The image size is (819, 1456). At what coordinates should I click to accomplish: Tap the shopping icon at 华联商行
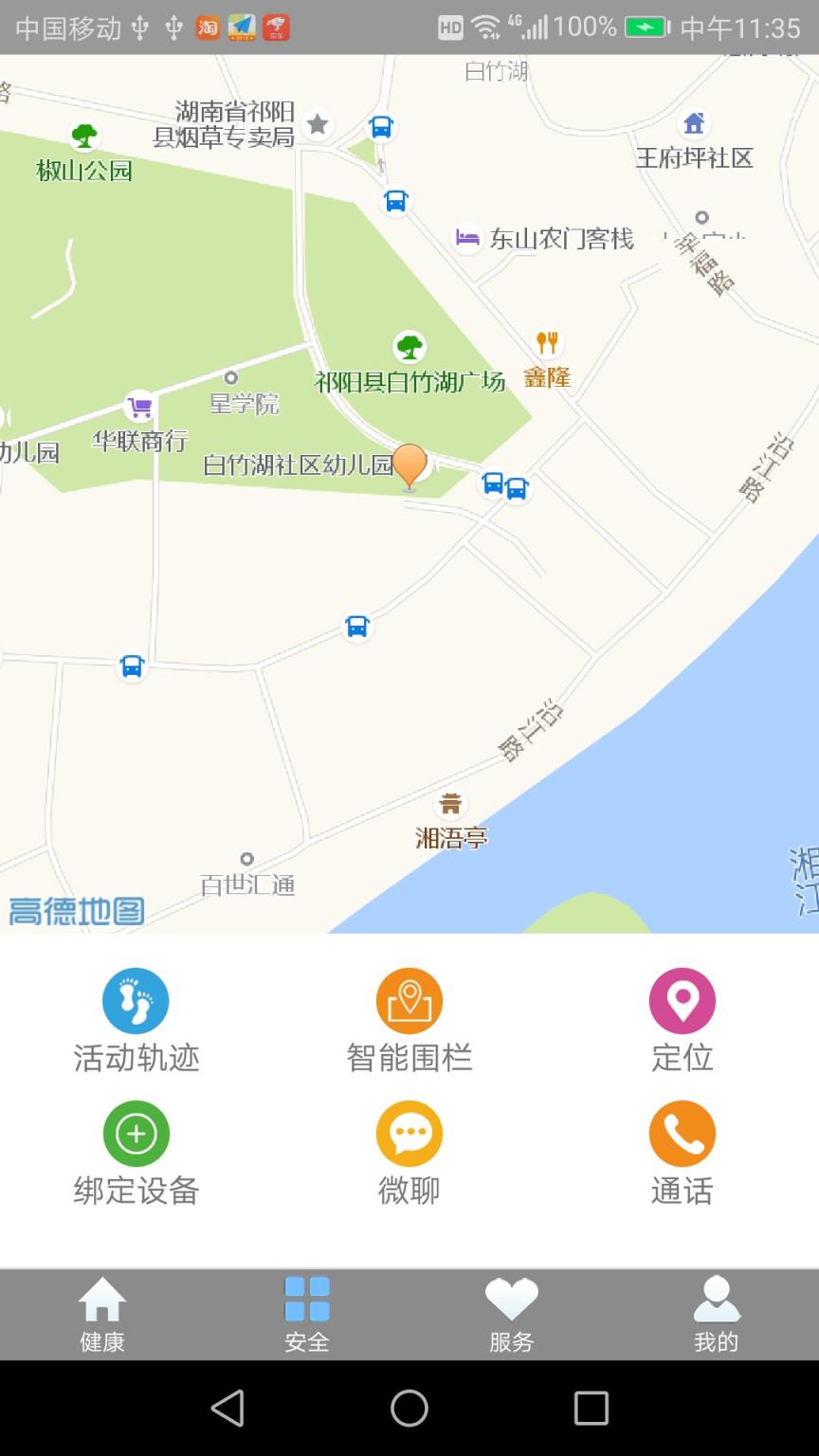(140, 406)
